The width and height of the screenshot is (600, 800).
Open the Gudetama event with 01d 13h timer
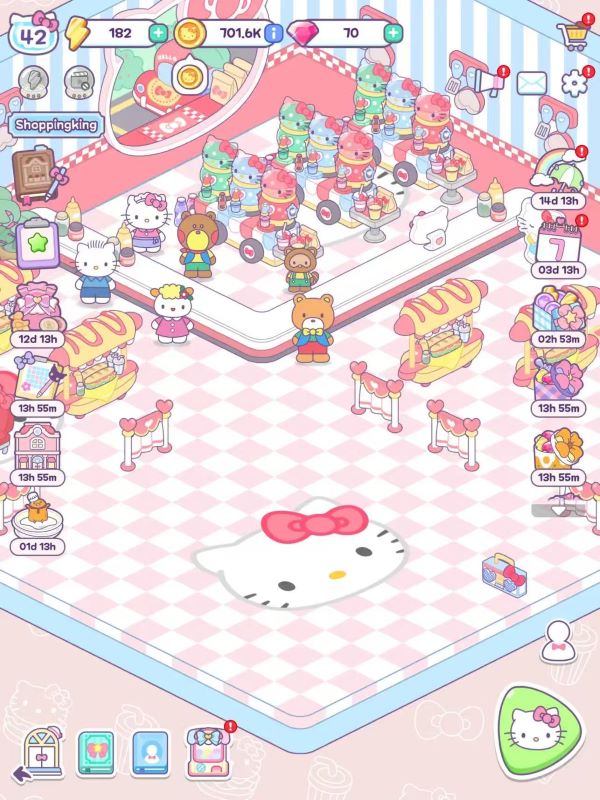38,520
